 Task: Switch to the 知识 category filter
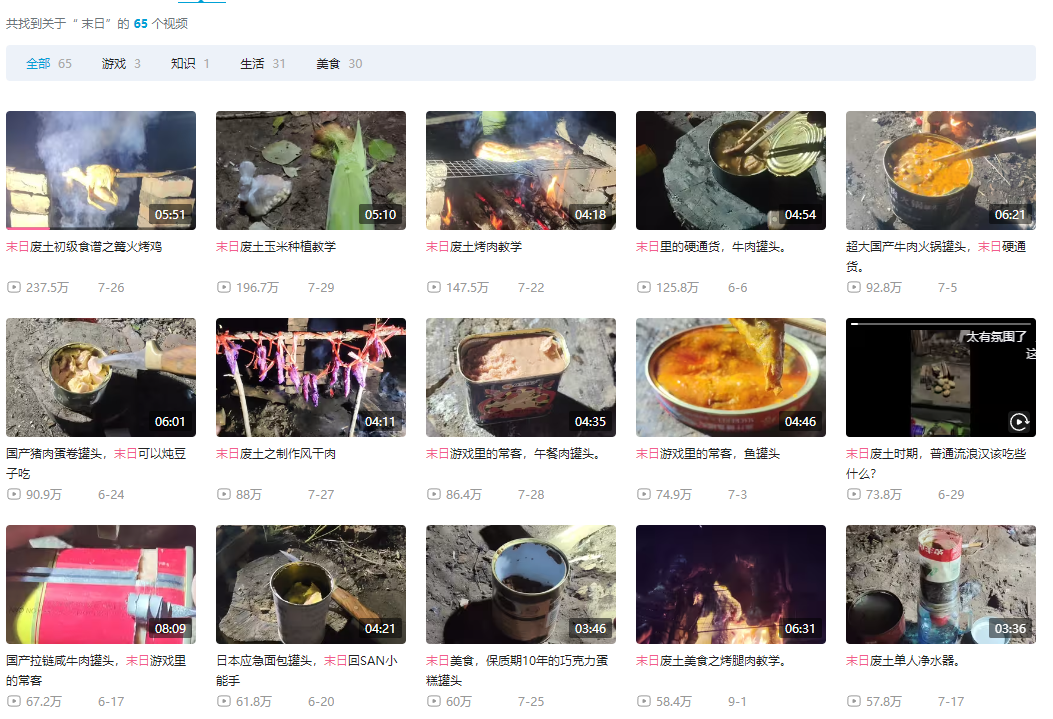point(183,63)
